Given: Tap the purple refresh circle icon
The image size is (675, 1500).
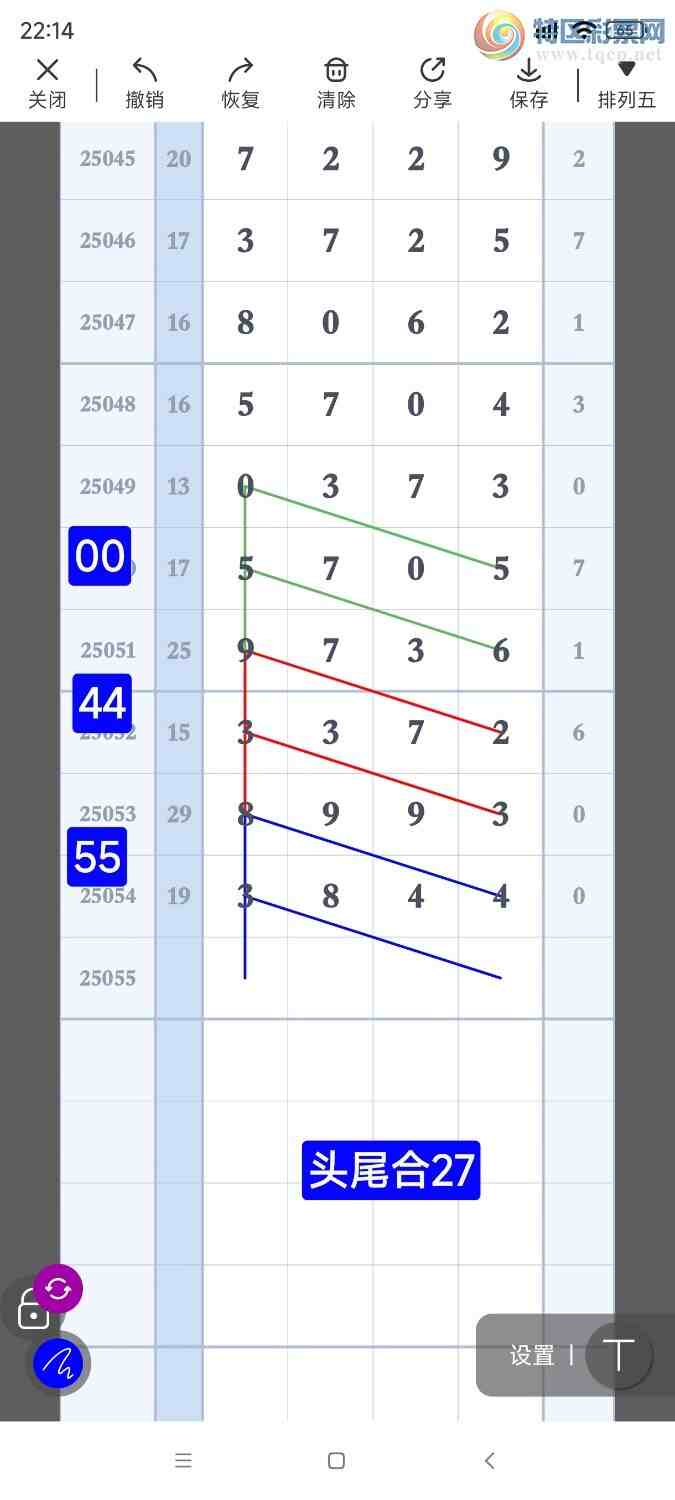Looking at the screenshot, I should (58, 1288).
